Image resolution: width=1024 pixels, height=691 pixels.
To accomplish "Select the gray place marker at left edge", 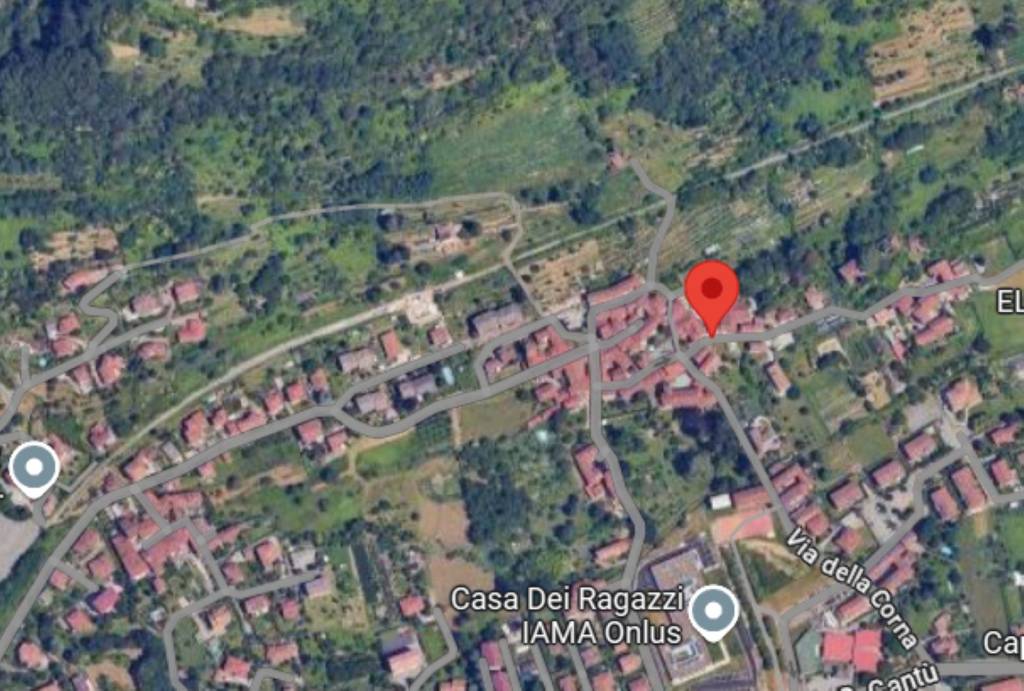I will coord(36,467).
